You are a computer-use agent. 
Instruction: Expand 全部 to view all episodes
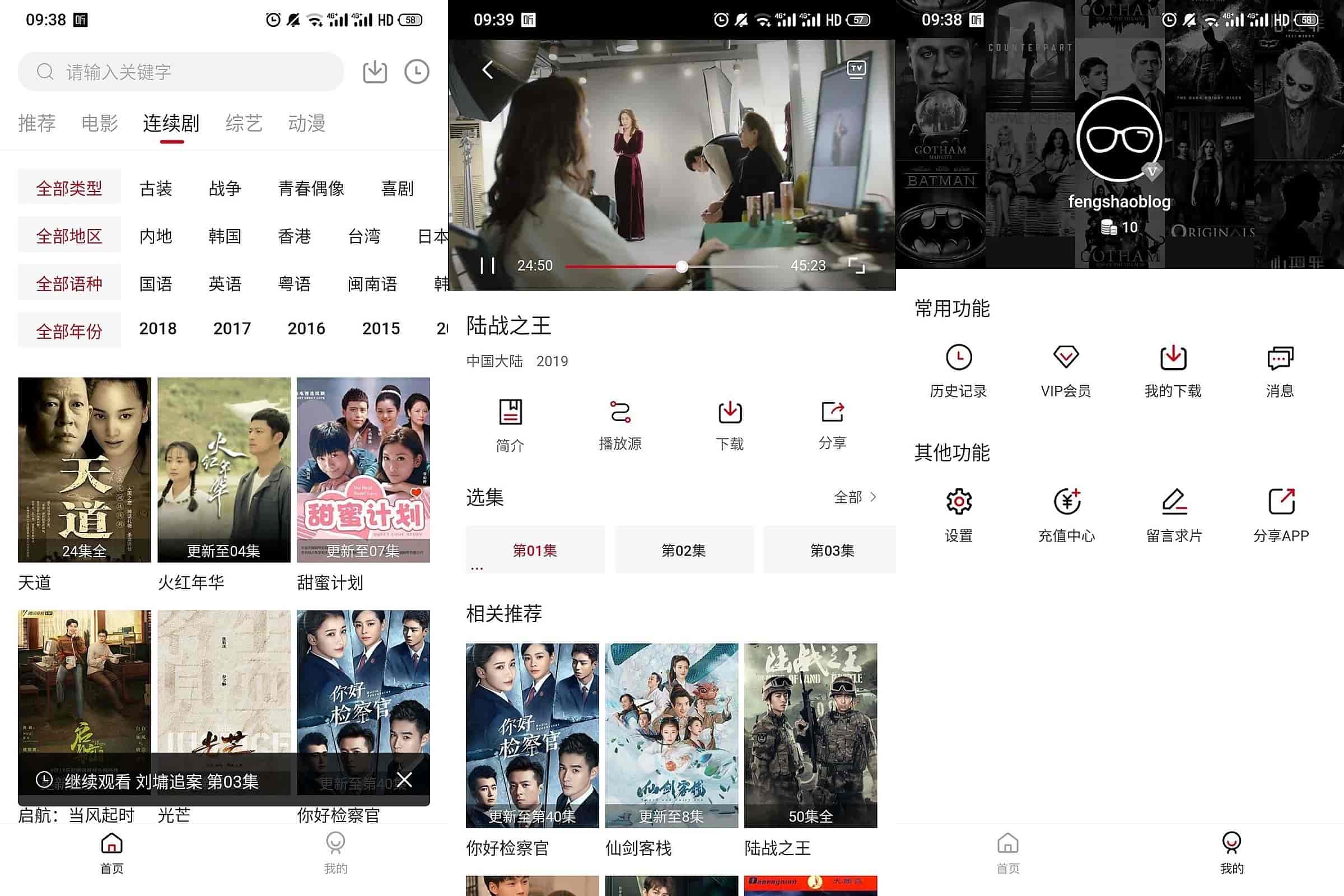coord(855,497)
